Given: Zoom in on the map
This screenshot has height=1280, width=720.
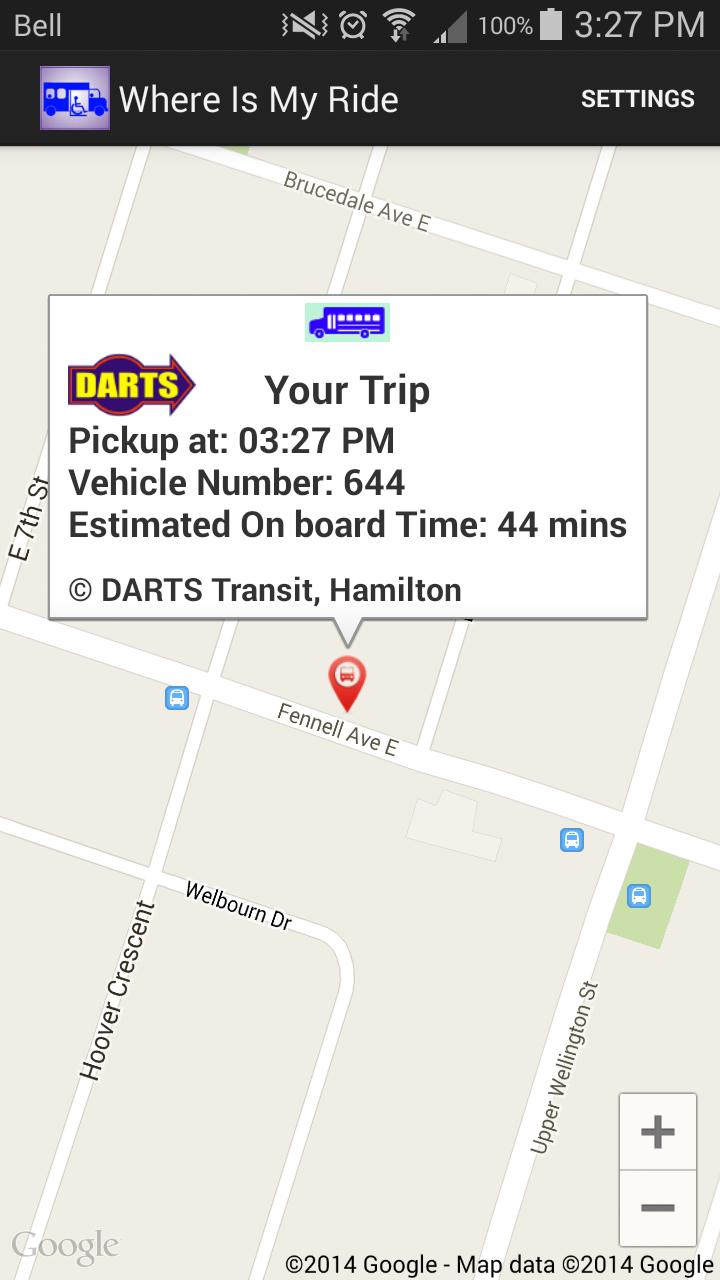Looking at the screenshot, I should (657, 1132).
